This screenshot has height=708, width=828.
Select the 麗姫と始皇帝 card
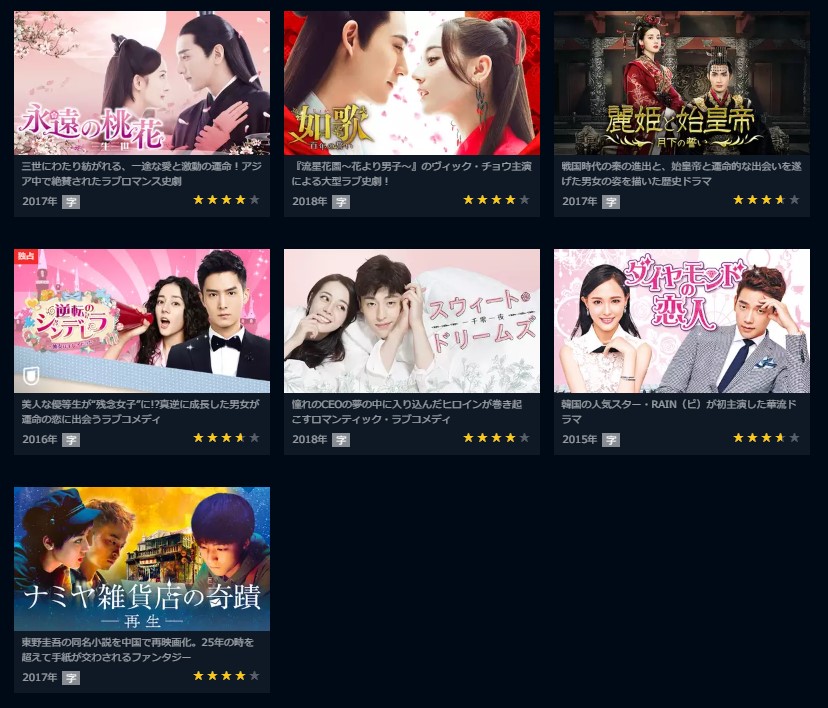(682, 83)
